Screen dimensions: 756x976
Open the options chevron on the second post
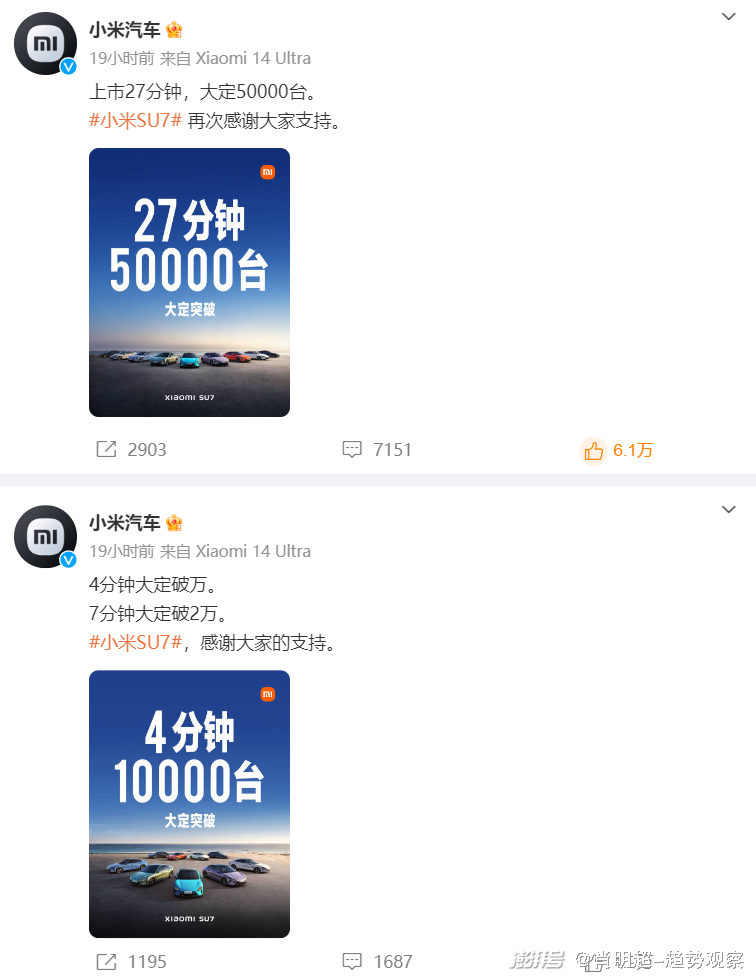[728, 510]
